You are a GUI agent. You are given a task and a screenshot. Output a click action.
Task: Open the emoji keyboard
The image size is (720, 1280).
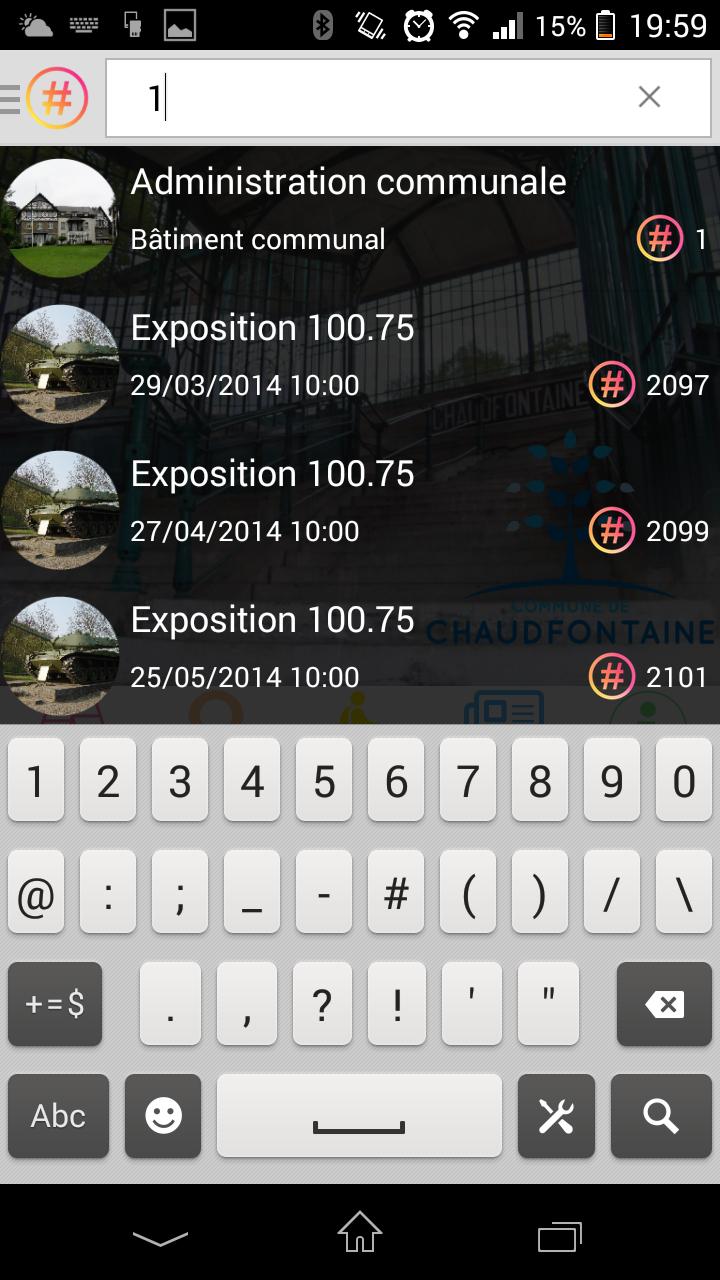coord(163,1116)
